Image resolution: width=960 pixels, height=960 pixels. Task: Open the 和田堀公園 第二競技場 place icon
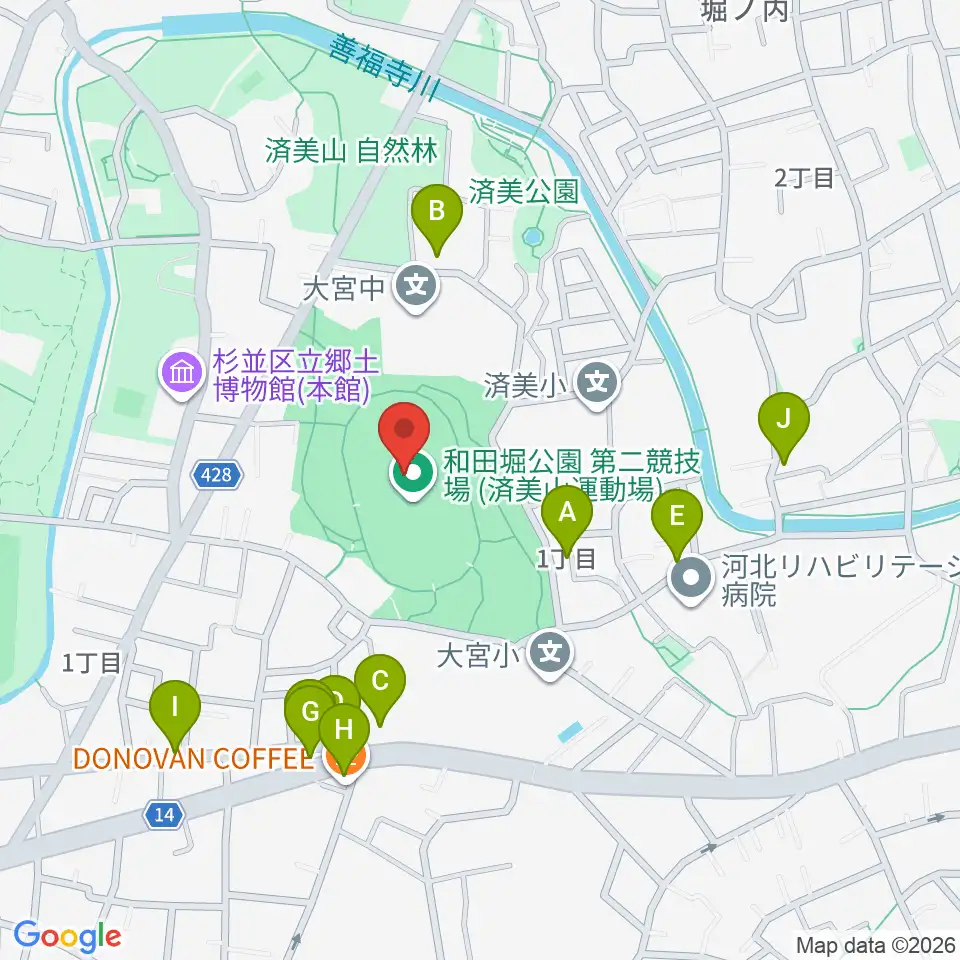[x=413, y=474]
